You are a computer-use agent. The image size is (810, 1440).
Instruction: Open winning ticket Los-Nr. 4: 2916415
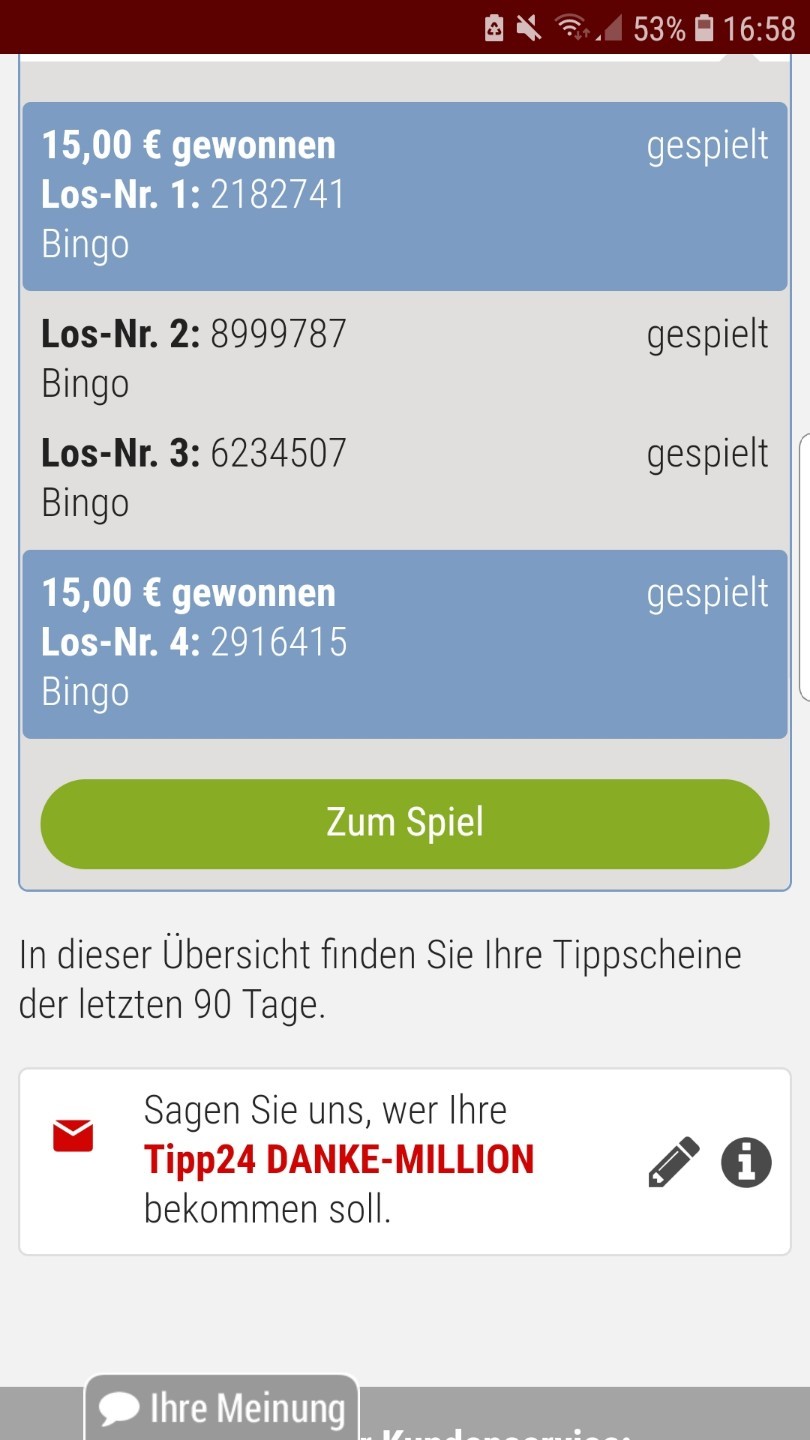(x=404, y=644)
